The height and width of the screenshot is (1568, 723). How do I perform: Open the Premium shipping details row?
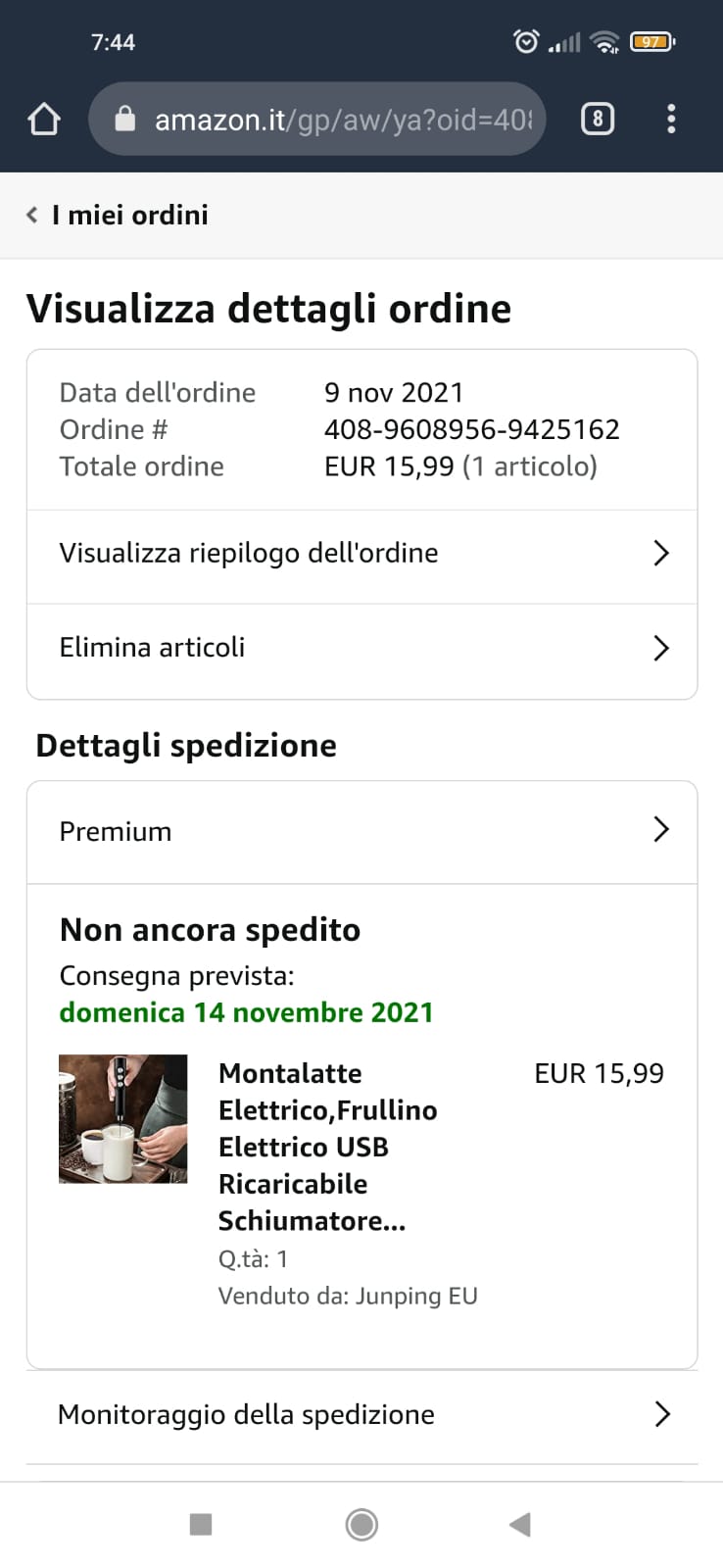pyautogui.click(x=361, y=831)
